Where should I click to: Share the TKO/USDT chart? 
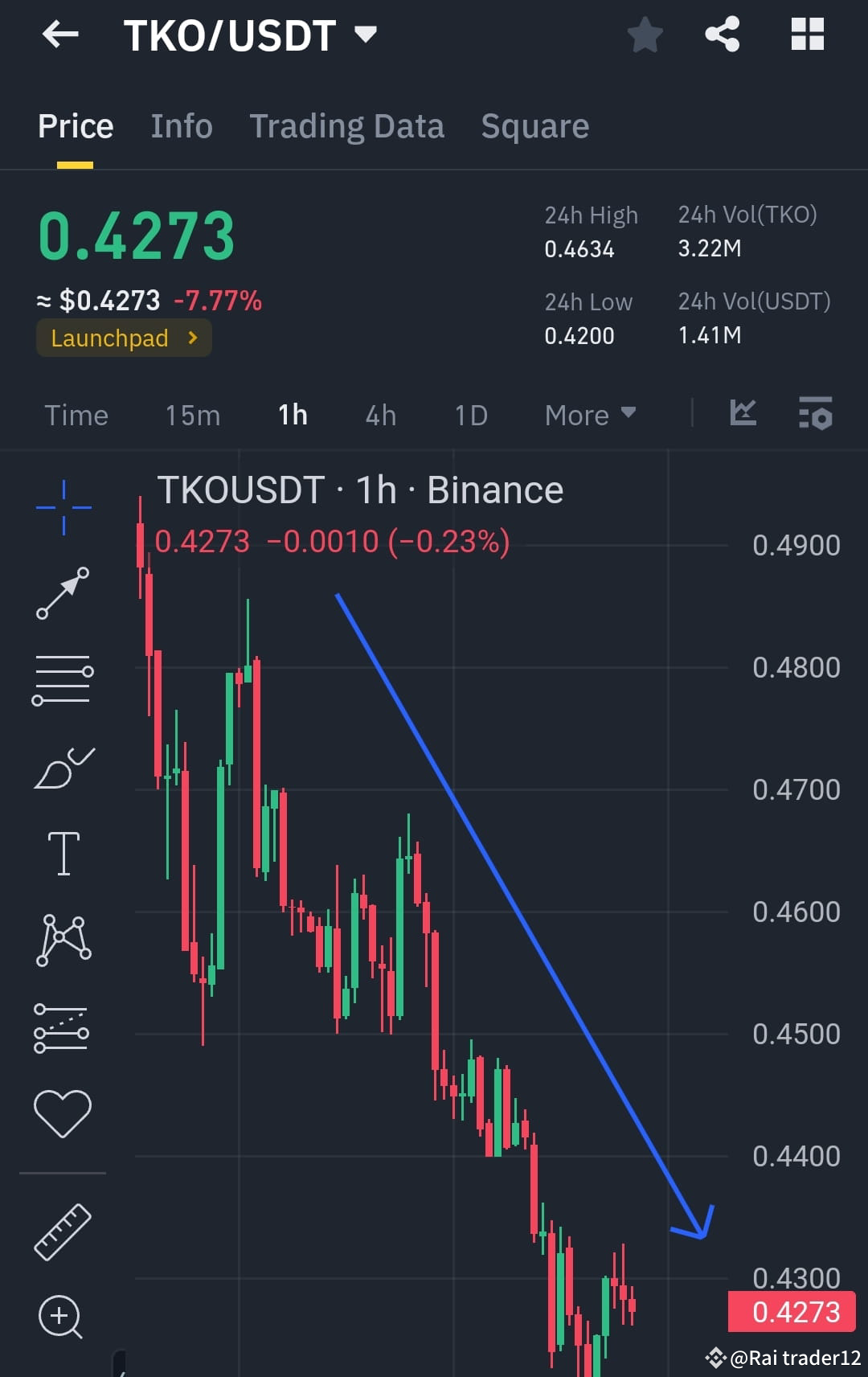pyautogui.click(x=722, y=34)
